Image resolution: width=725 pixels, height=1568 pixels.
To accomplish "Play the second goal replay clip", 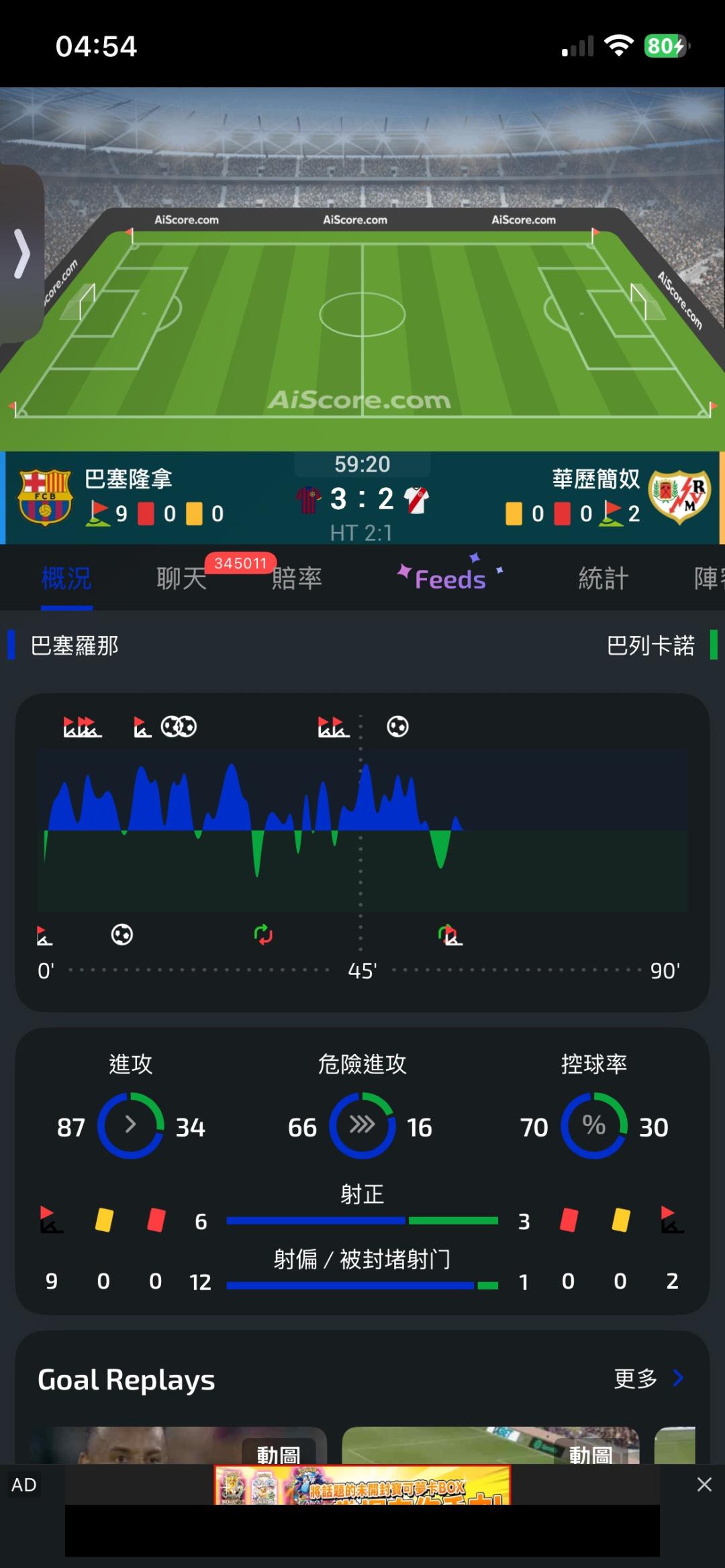I will 491,1445.
